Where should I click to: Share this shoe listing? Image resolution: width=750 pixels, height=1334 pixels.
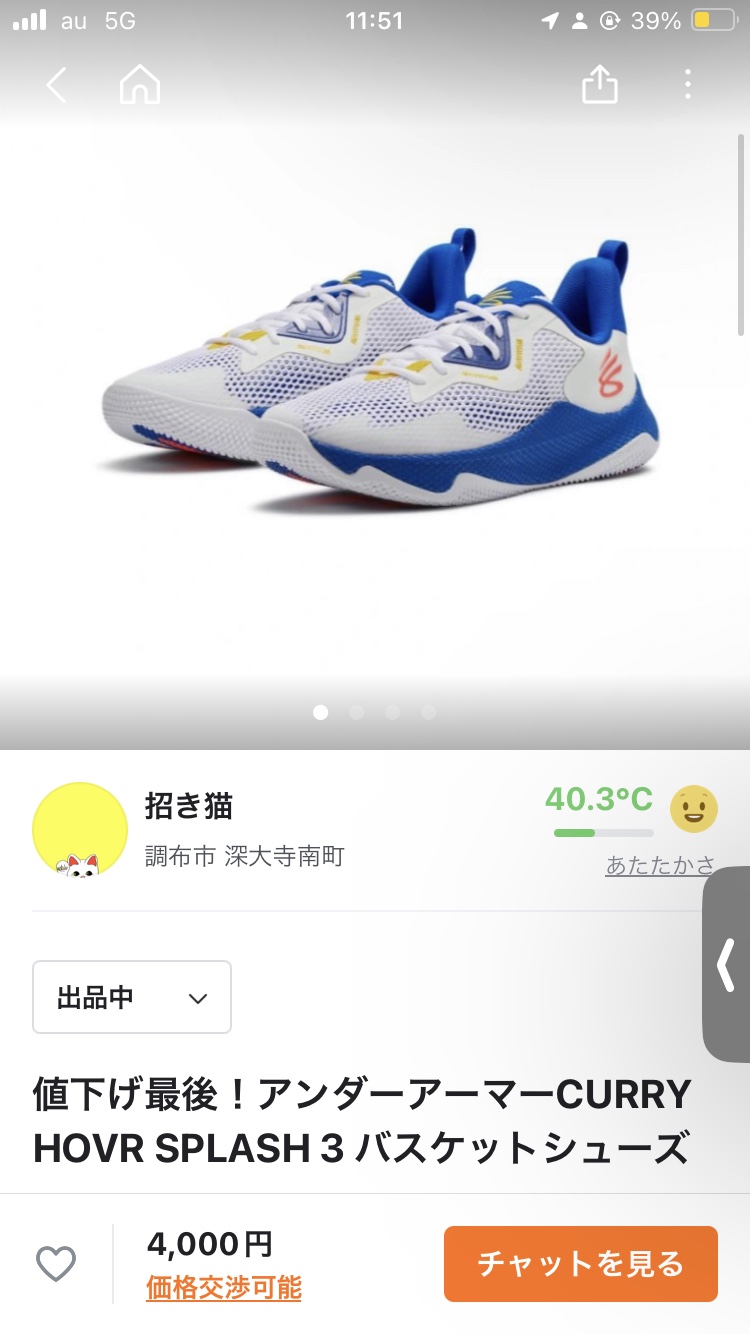600,85
